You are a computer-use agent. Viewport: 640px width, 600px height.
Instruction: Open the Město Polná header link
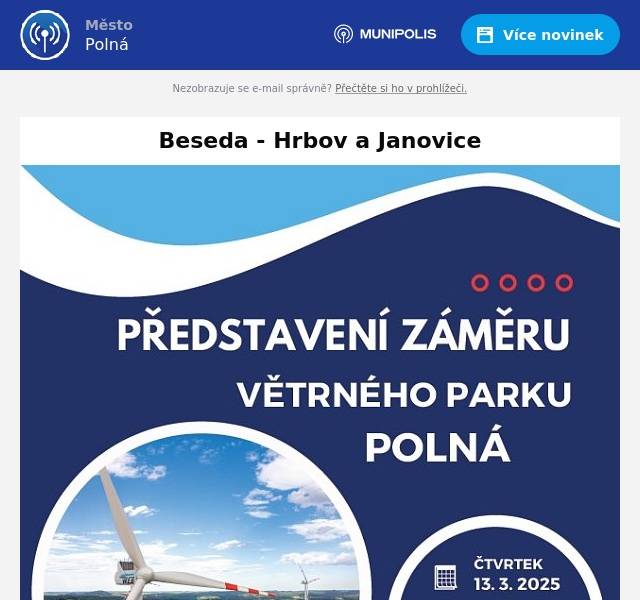(x=78, y=35)
